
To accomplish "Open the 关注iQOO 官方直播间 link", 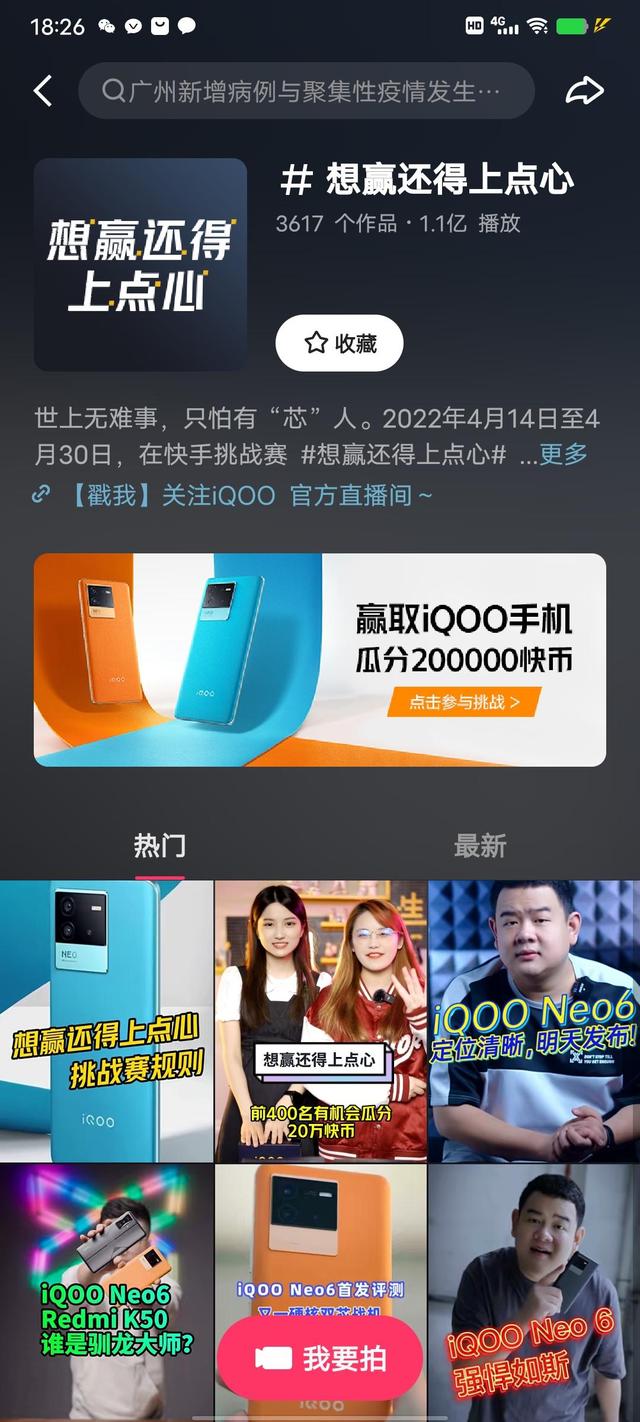I will 235,495.
